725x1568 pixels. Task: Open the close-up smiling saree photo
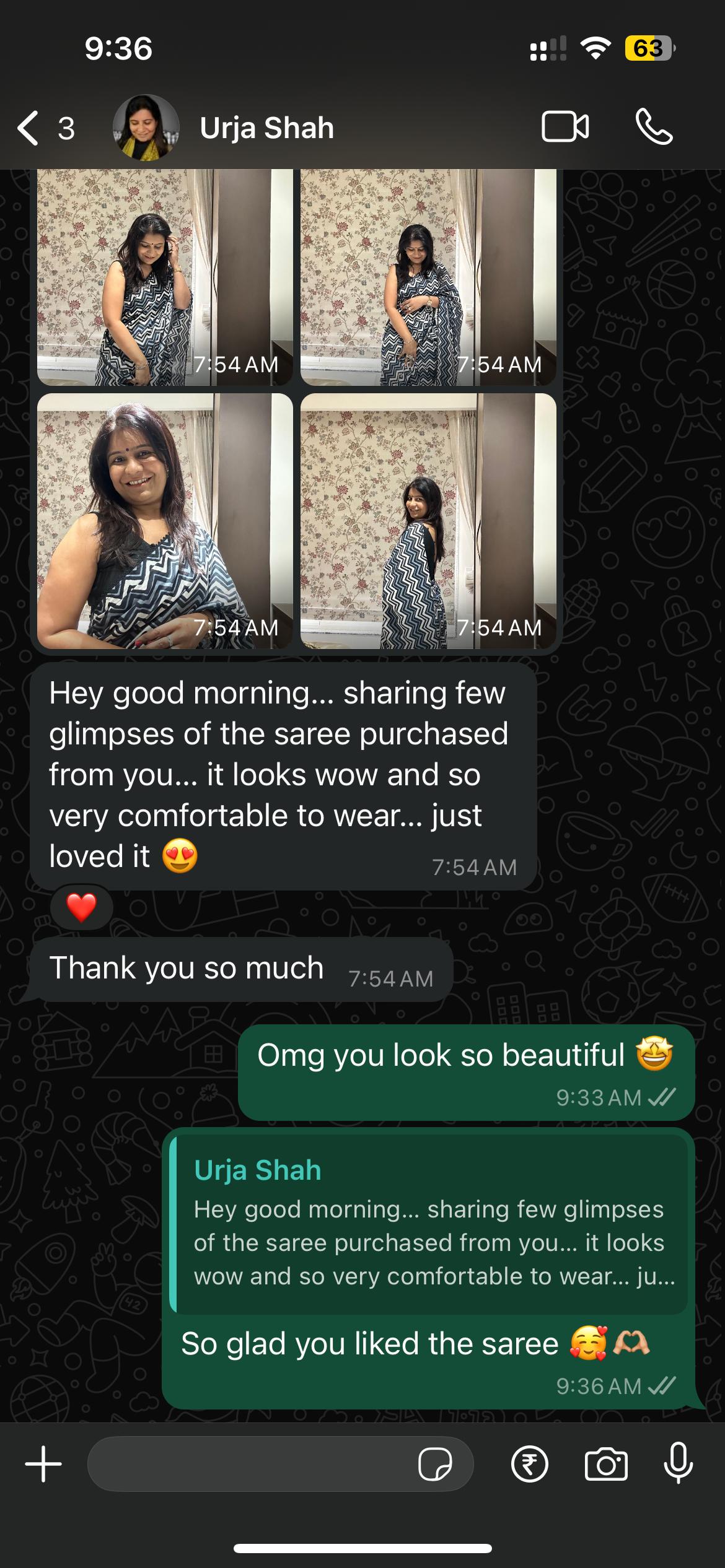pyautogui.click(x=164, y=521)
